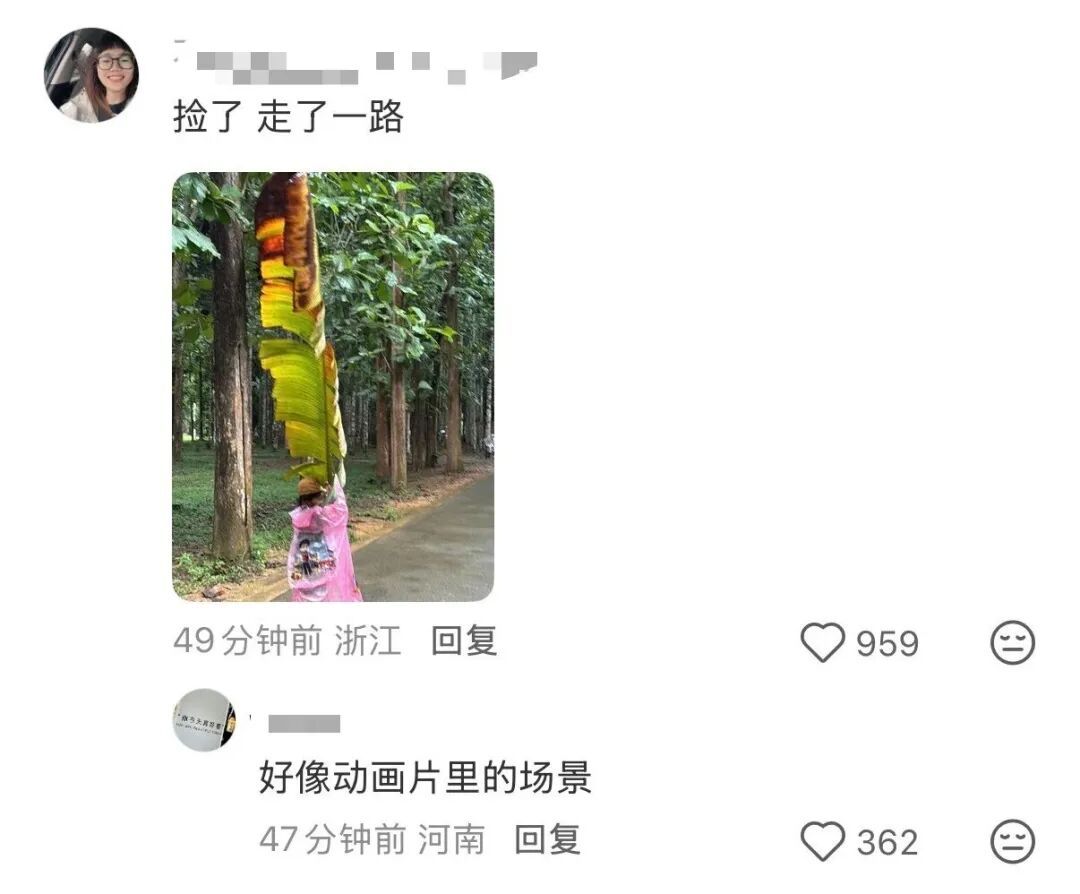Screen dimensions: 1080x894
Task: Dislike the reply with 362 likes
Action: [x=1012, y=842]
